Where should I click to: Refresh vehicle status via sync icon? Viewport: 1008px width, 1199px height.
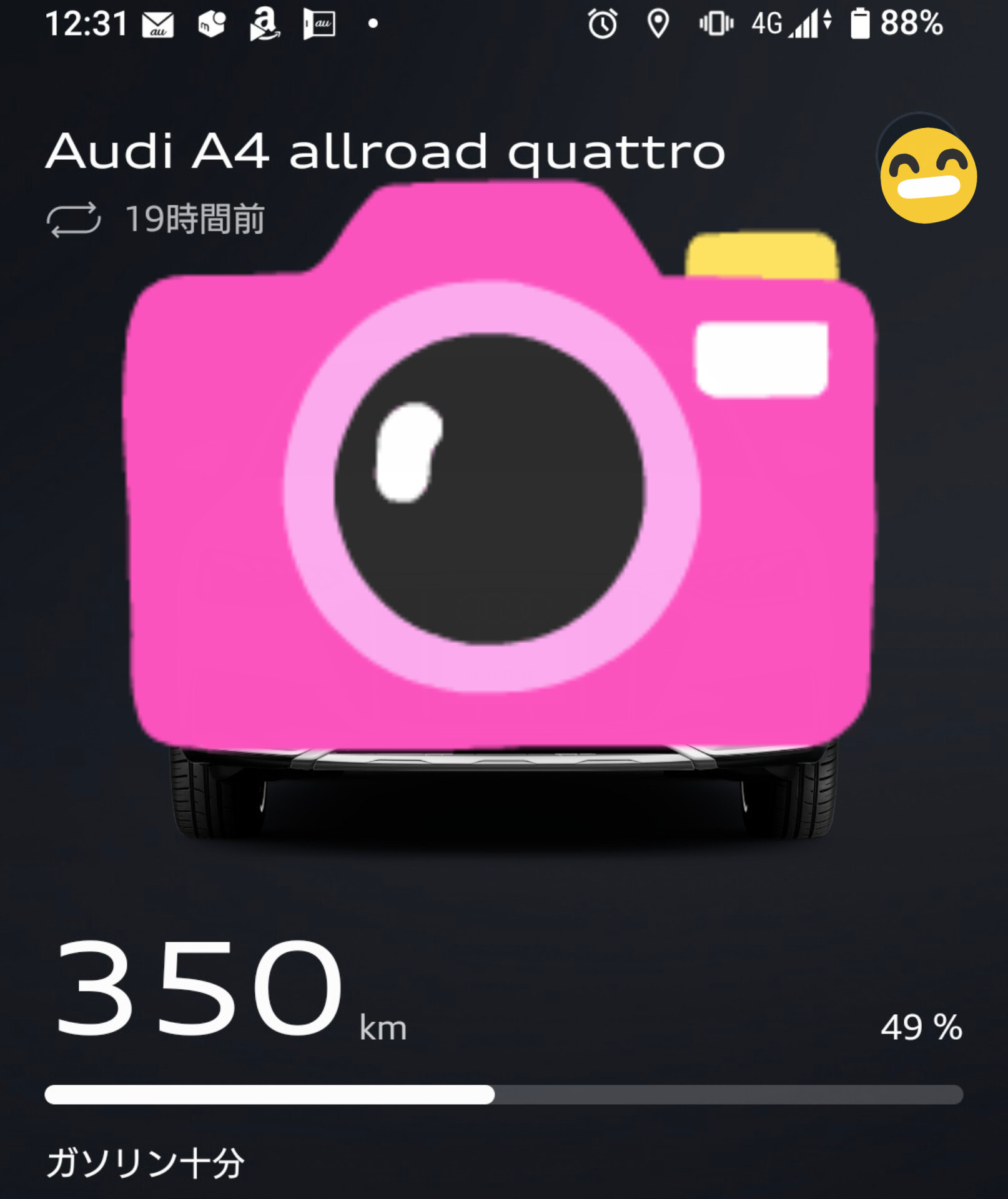(x=73, y=219)
